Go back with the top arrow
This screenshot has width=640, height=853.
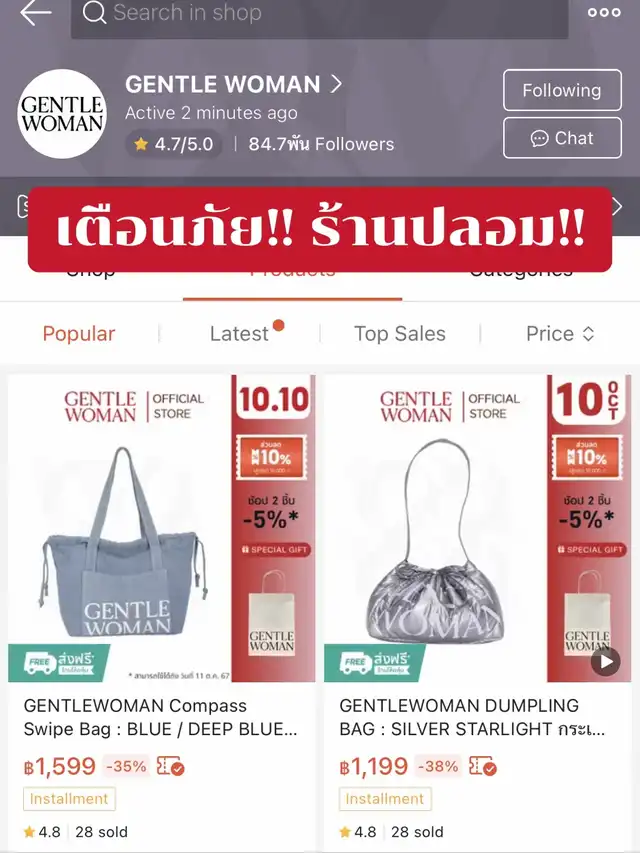coord(35,13)
